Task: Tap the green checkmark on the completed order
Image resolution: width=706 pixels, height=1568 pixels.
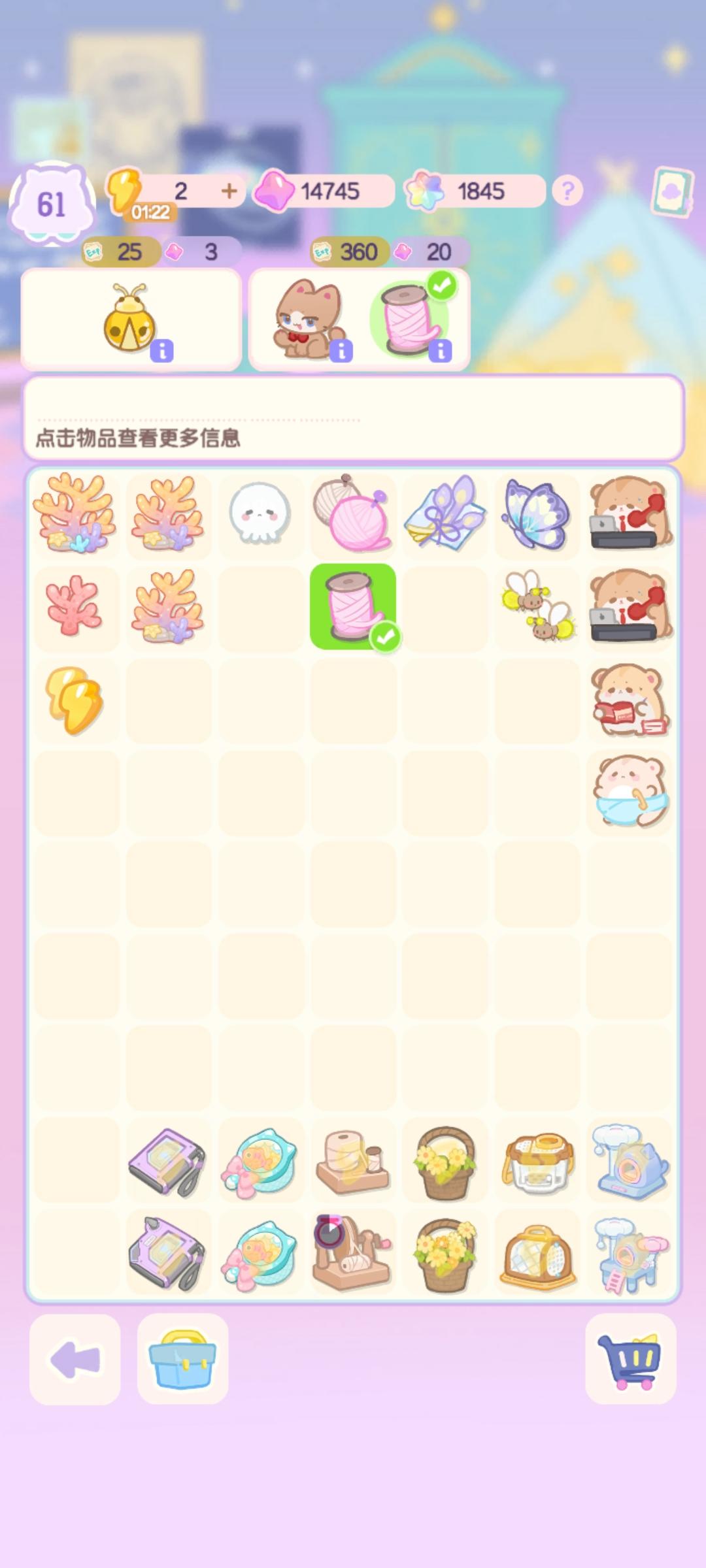Action: pos(442,286)
